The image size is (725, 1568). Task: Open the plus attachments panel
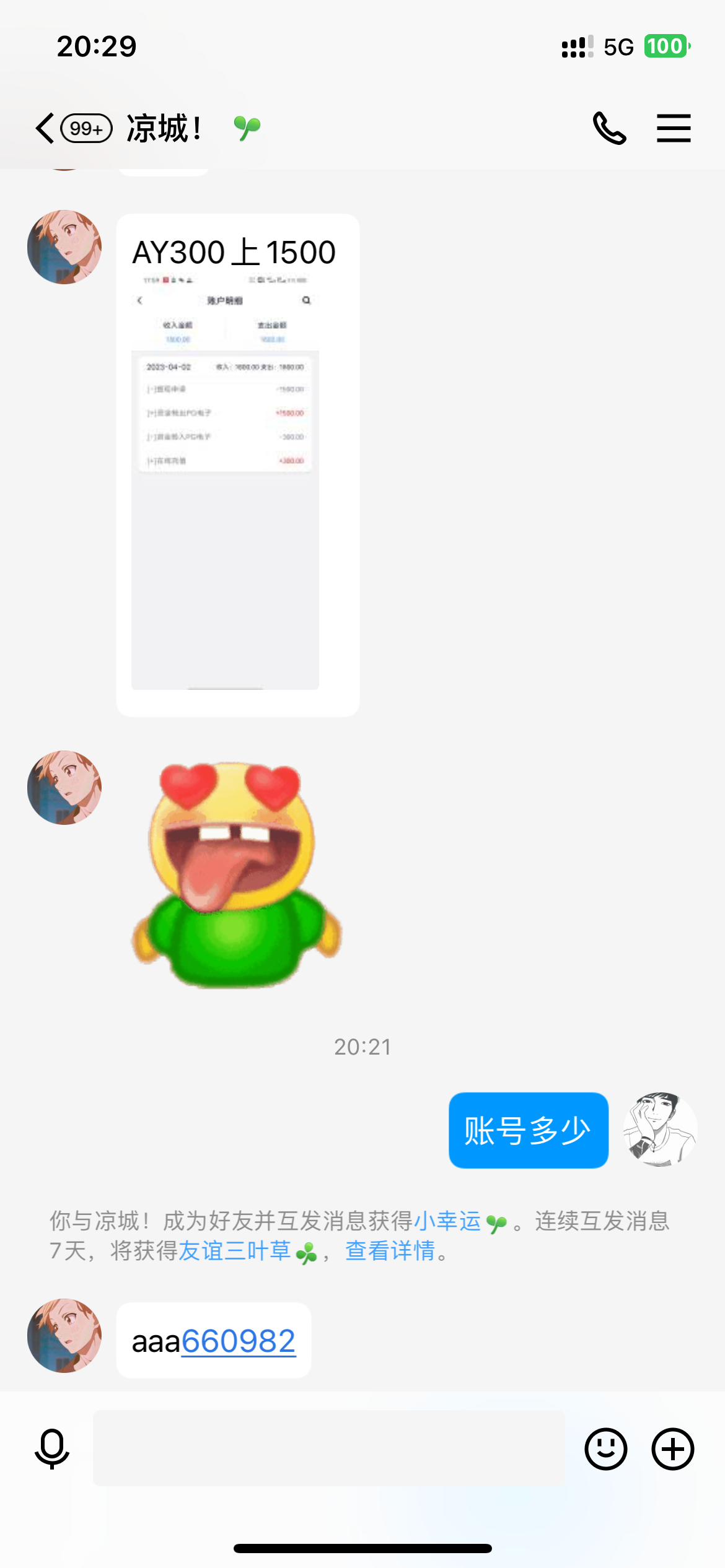tap(672, 1448)
